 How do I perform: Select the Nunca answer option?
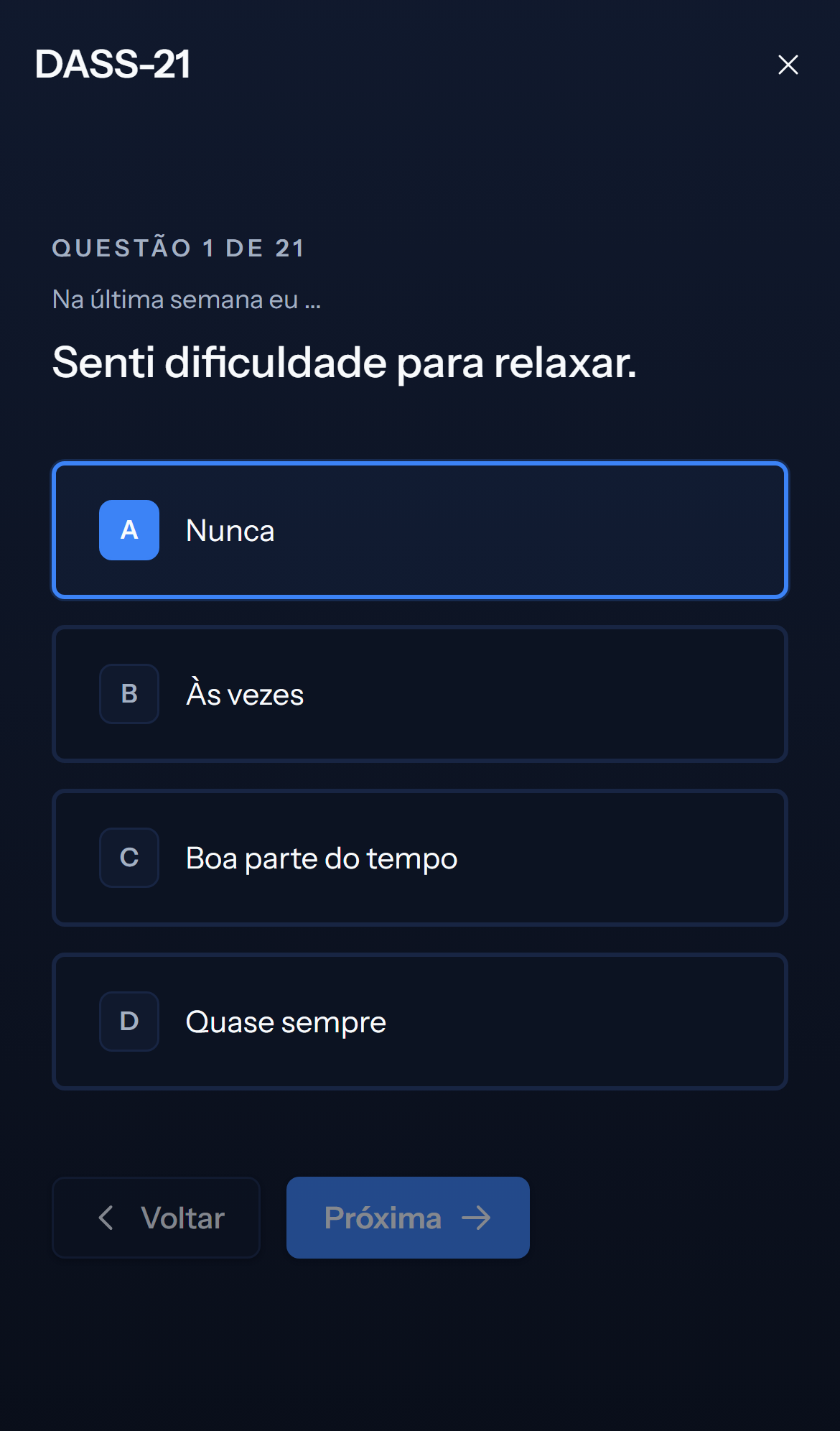click(419, 530)
